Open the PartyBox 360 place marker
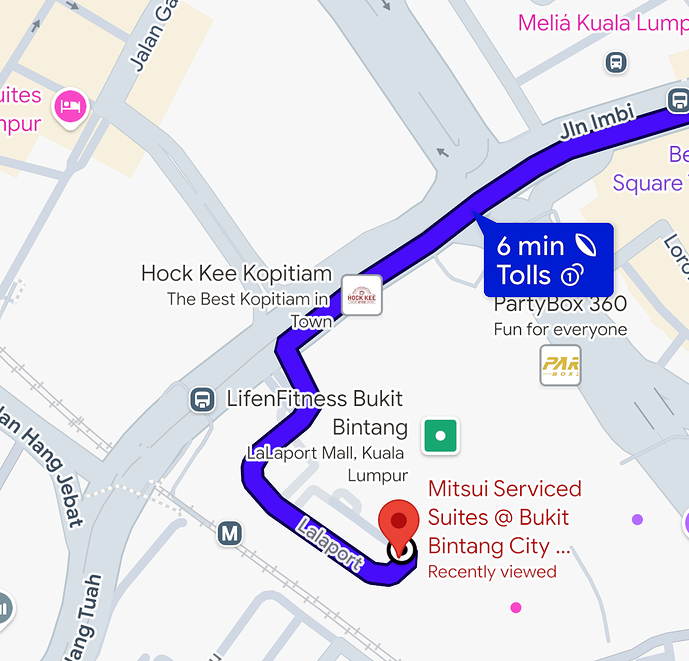689x661 pixels. 560,365
